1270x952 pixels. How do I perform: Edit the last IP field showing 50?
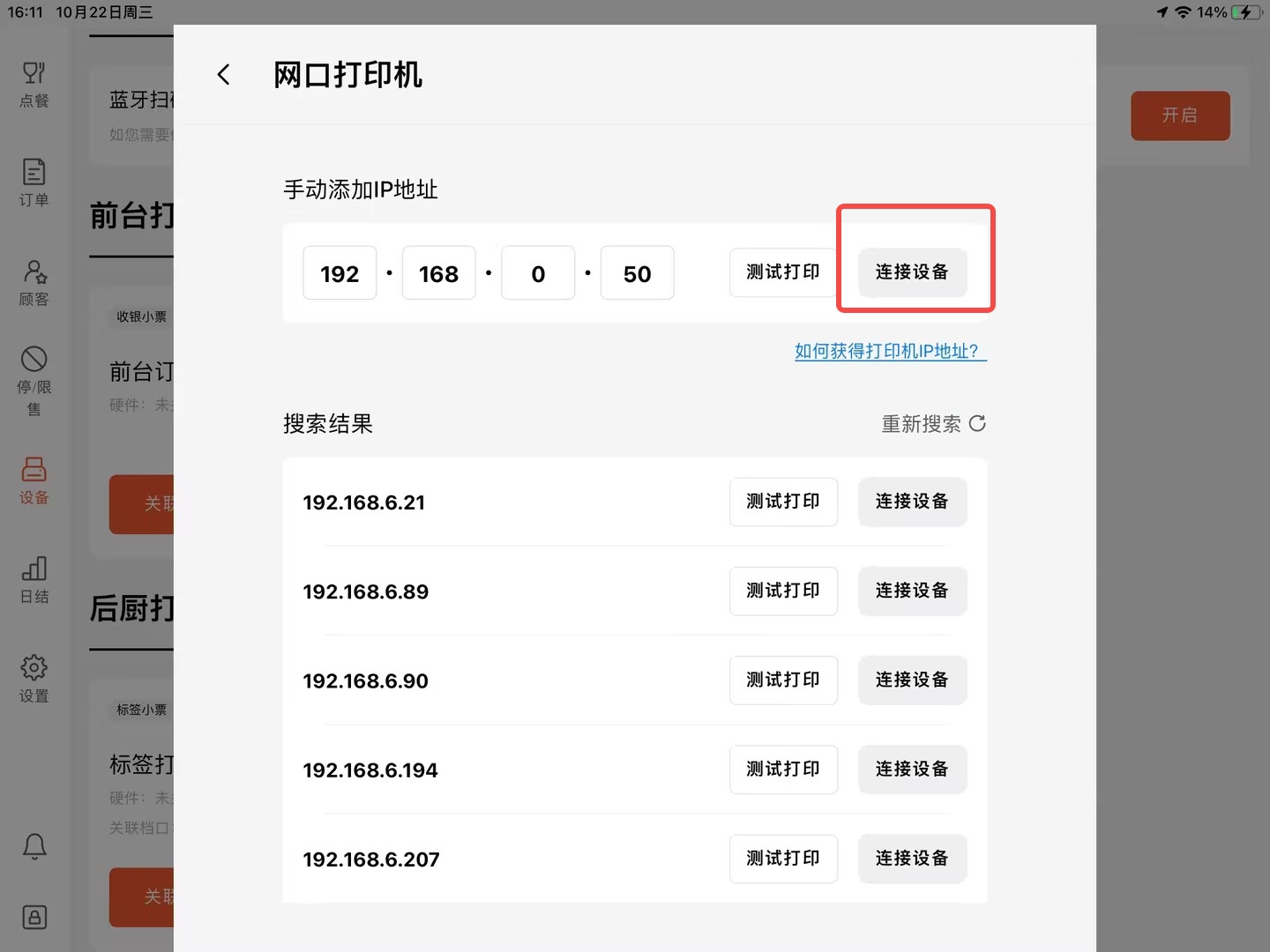pyautogui.click(x=637, y=273)
